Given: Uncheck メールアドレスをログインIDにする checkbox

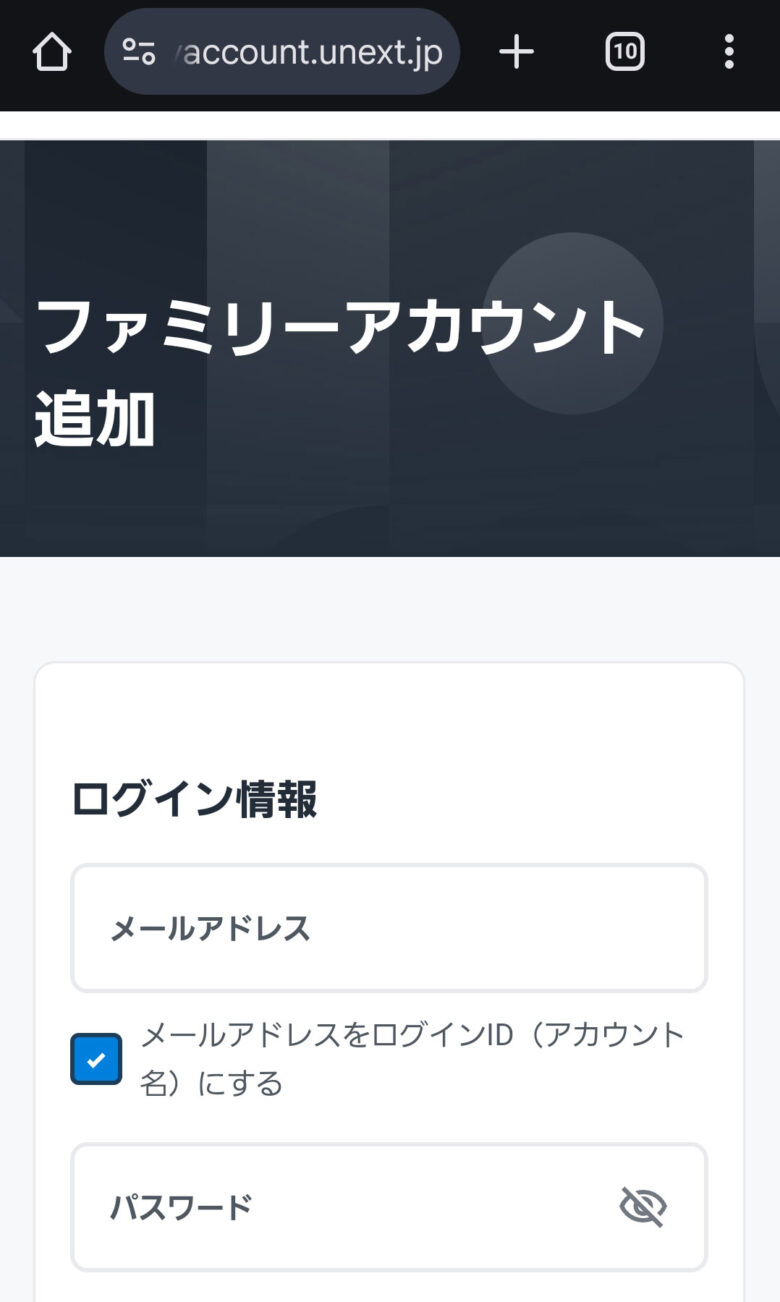Looking at the screenshot, I should [x=96, y=1059].
